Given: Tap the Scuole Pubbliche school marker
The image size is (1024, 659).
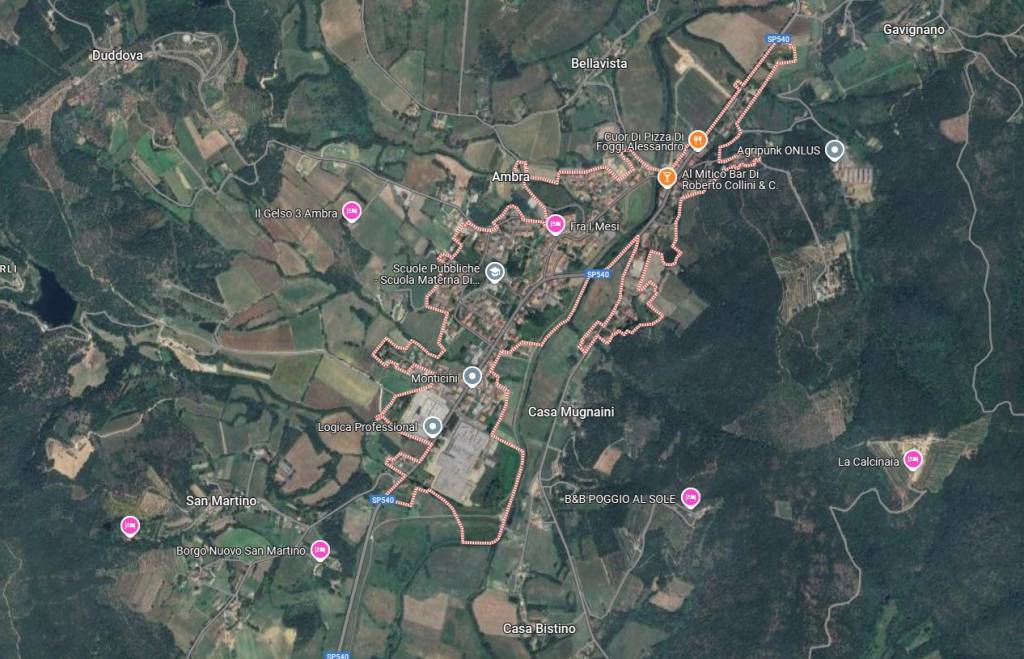Looking at the screenshot, I should coord(495,272).
